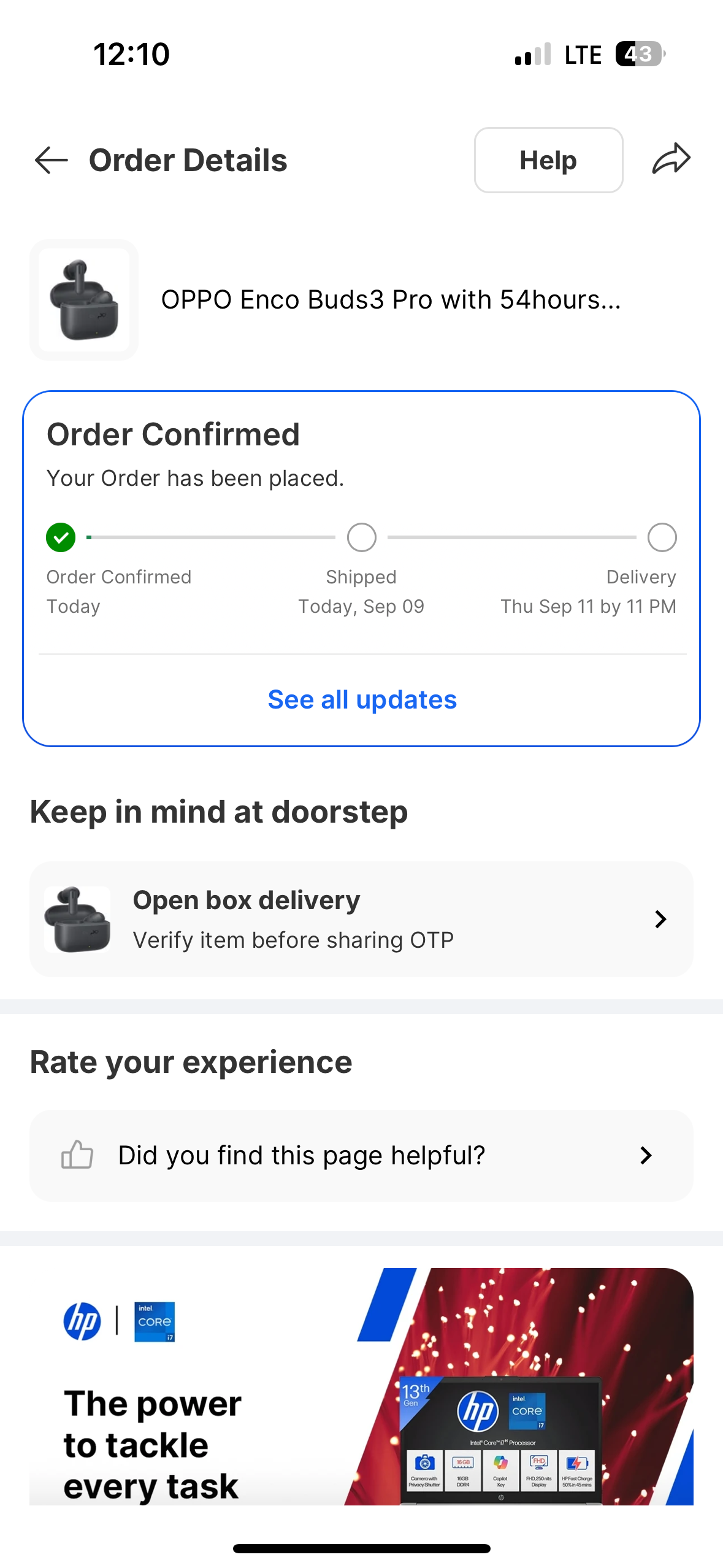
Task: Open the Open box delivery info
Action: tap(361, 919)
